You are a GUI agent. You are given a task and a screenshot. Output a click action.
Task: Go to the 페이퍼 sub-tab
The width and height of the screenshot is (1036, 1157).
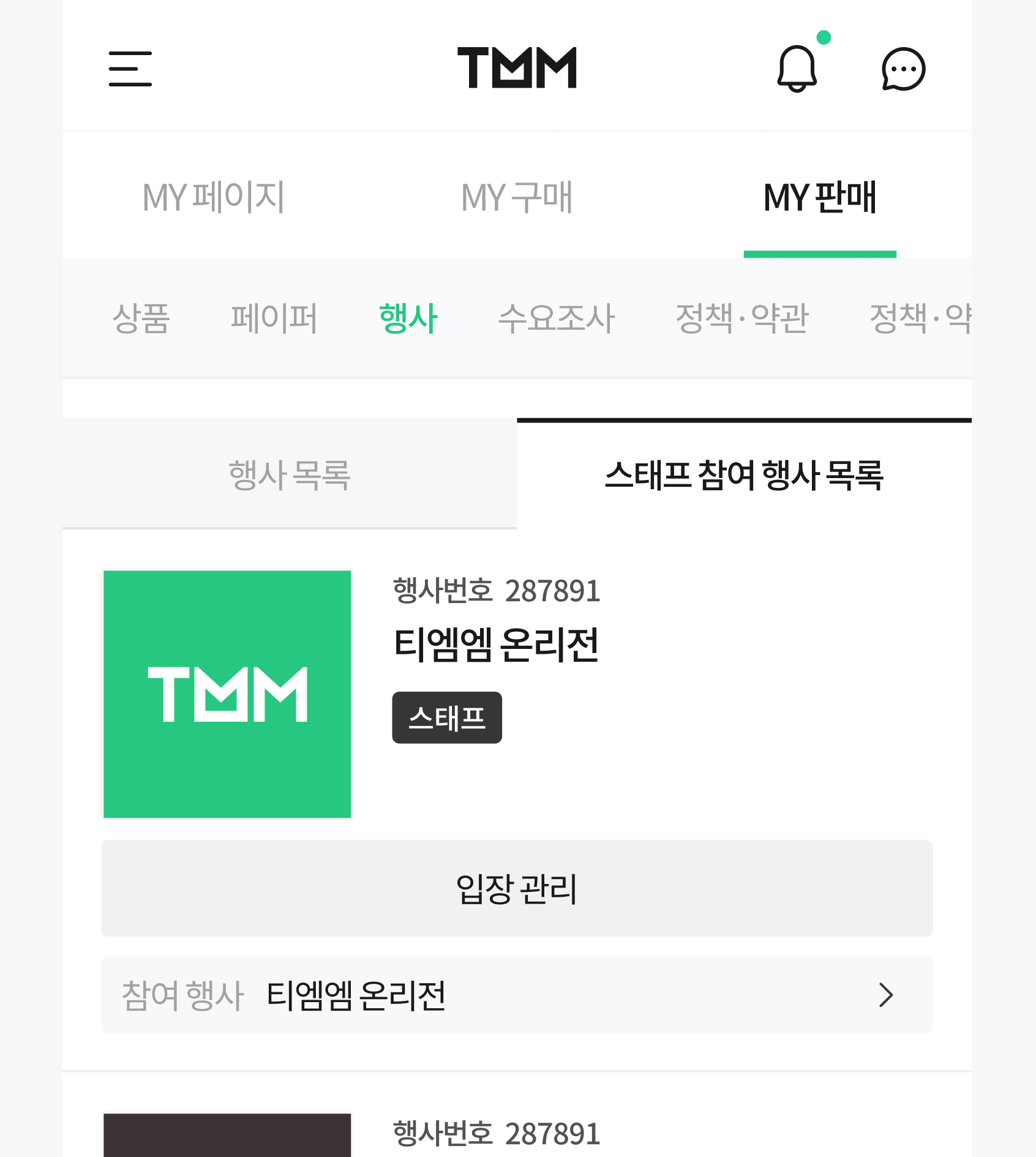(x=274, y=318)
